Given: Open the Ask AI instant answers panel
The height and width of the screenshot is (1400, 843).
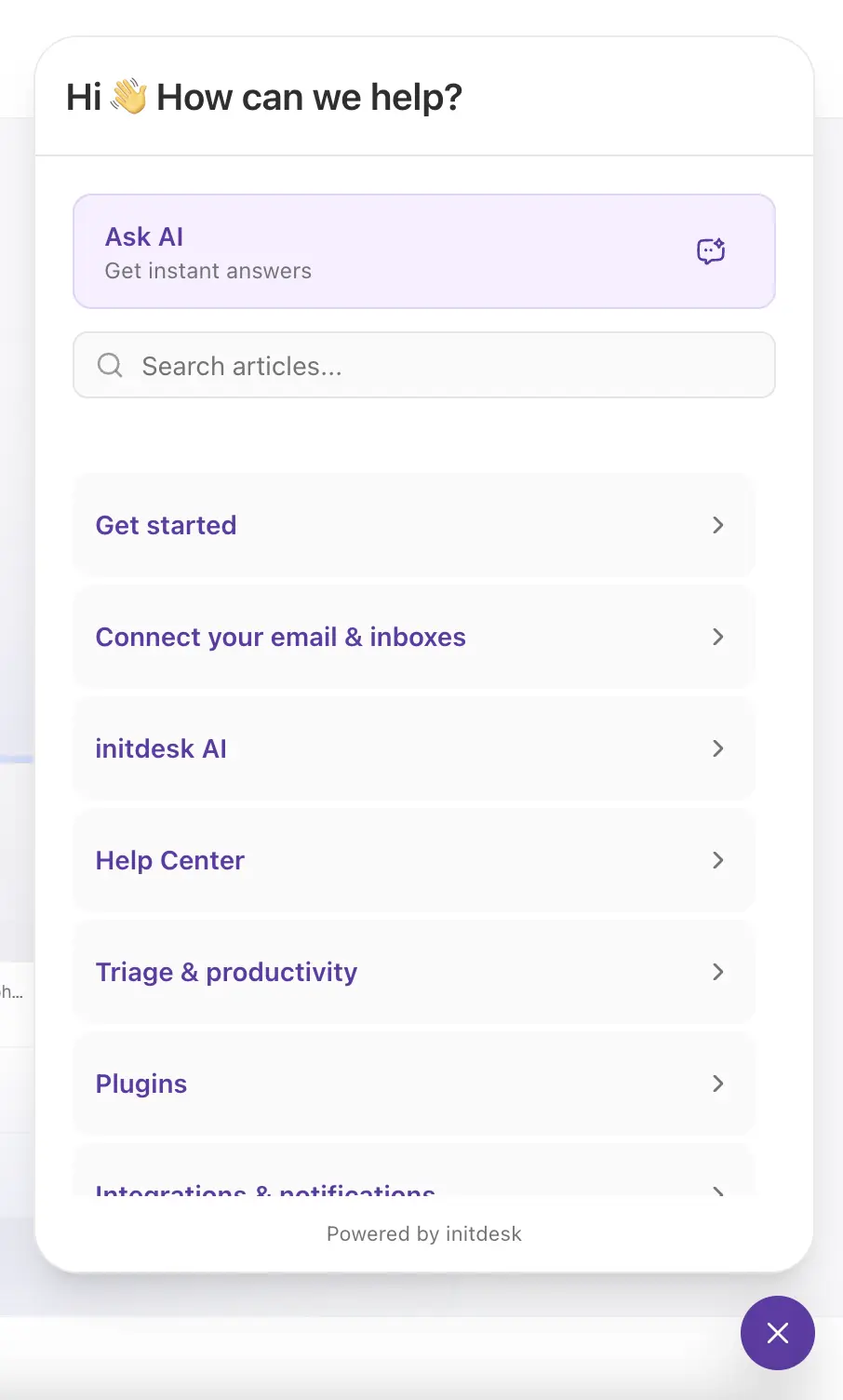Looking at the screenshot, I should 423,251.
